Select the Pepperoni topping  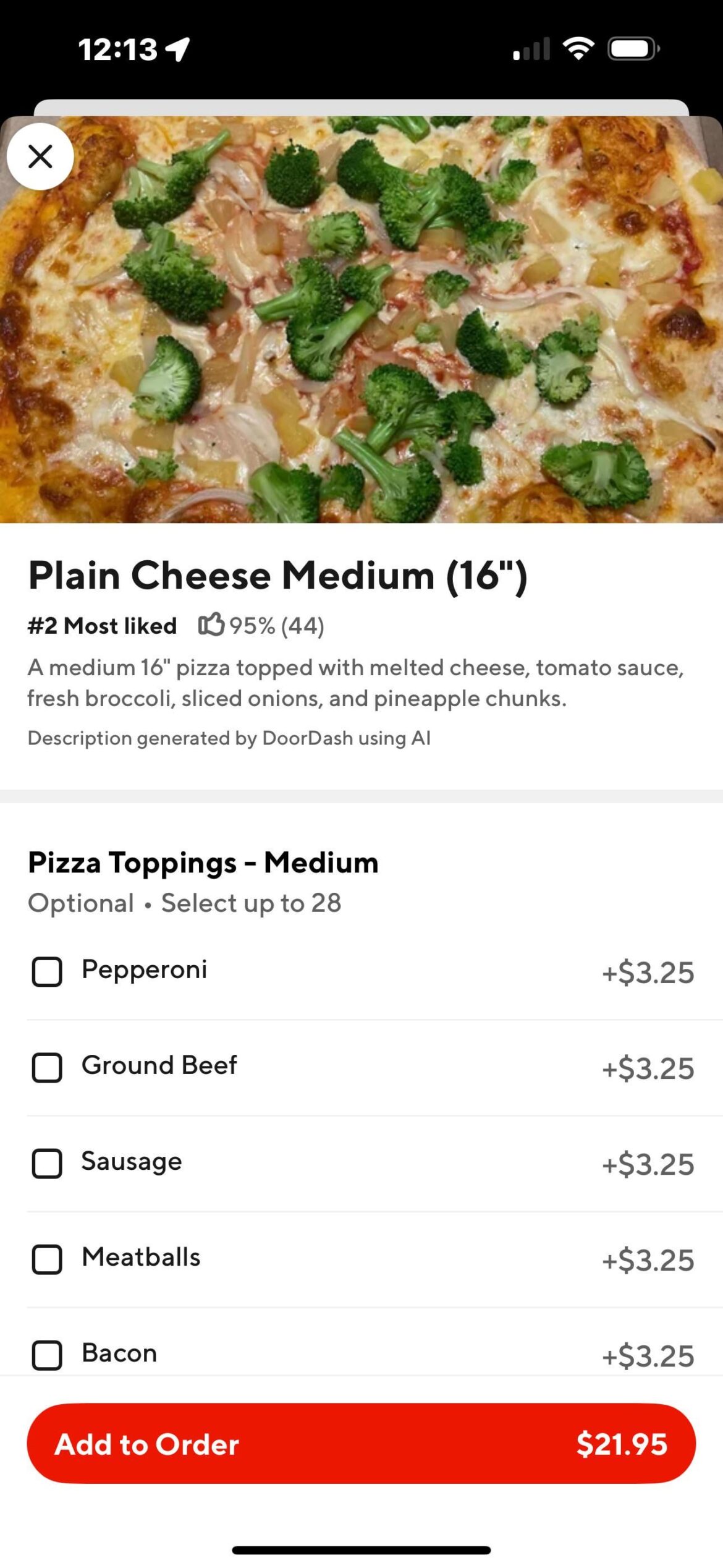pyautogui.click(x=47, y=971)
